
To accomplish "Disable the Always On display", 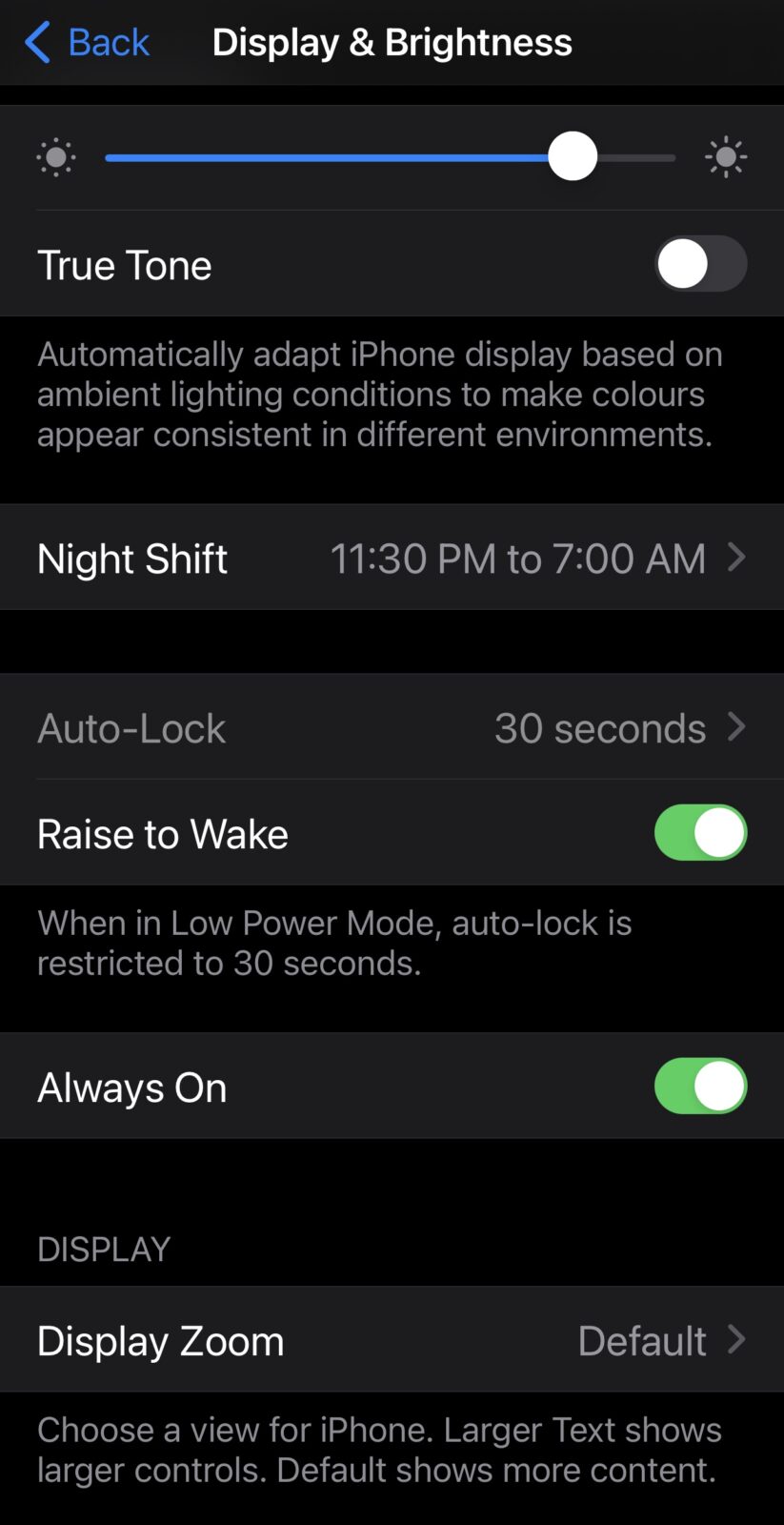I will click(700, 1087).
